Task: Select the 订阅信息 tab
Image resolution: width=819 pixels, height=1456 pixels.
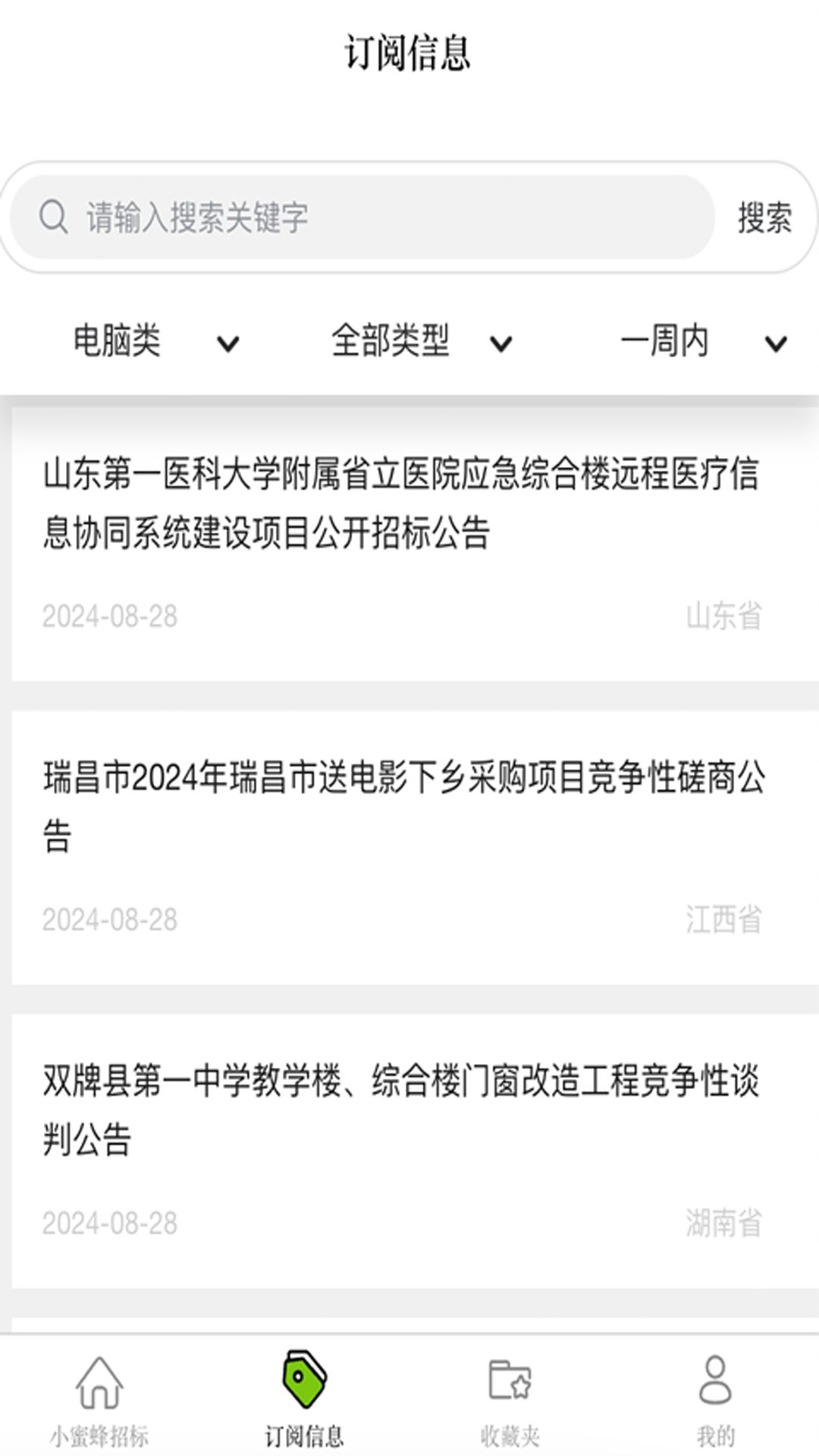Action: click(x=304, y=1397)
